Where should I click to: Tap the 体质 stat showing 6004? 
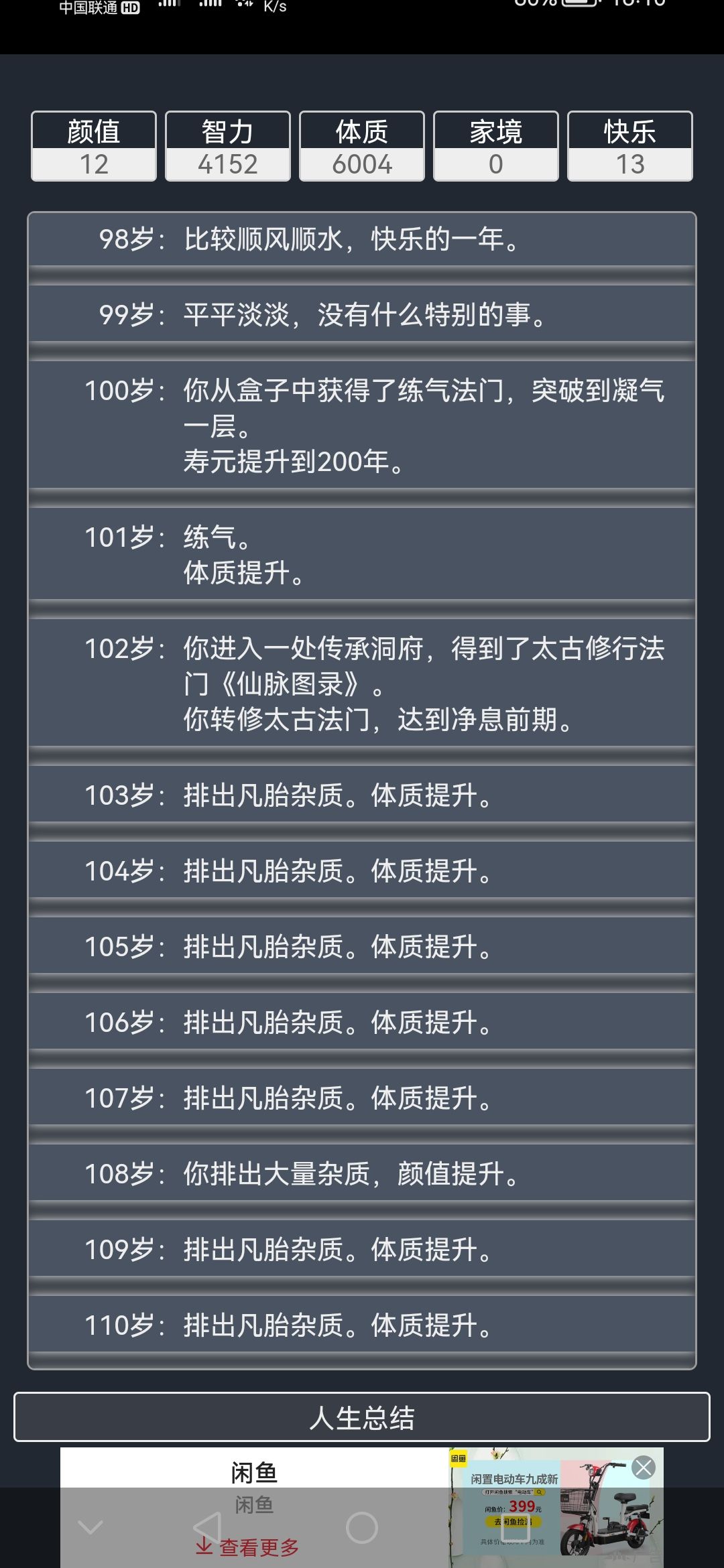[x=361, y=146]
